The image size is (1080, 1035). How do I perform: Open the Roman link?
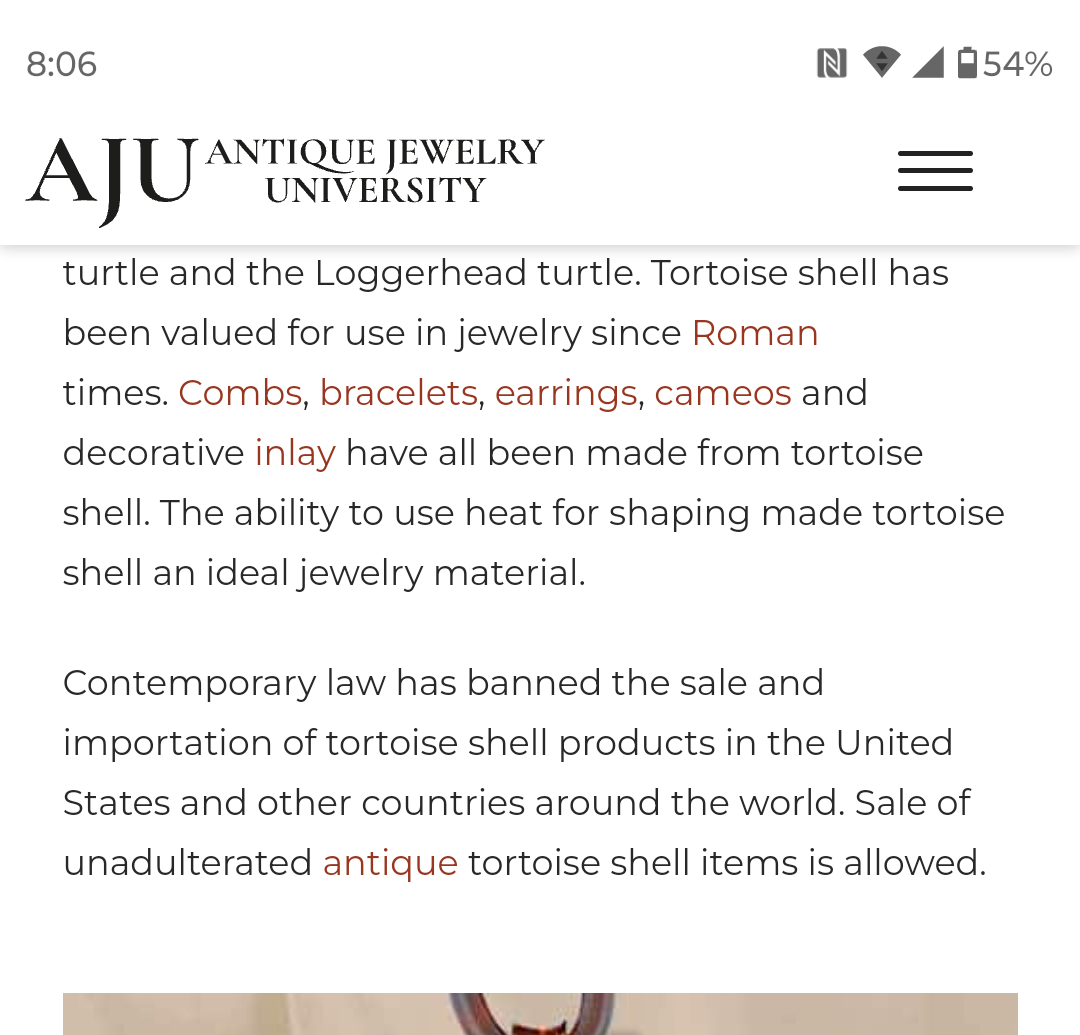pyautogui.click(x=754, y=333)
